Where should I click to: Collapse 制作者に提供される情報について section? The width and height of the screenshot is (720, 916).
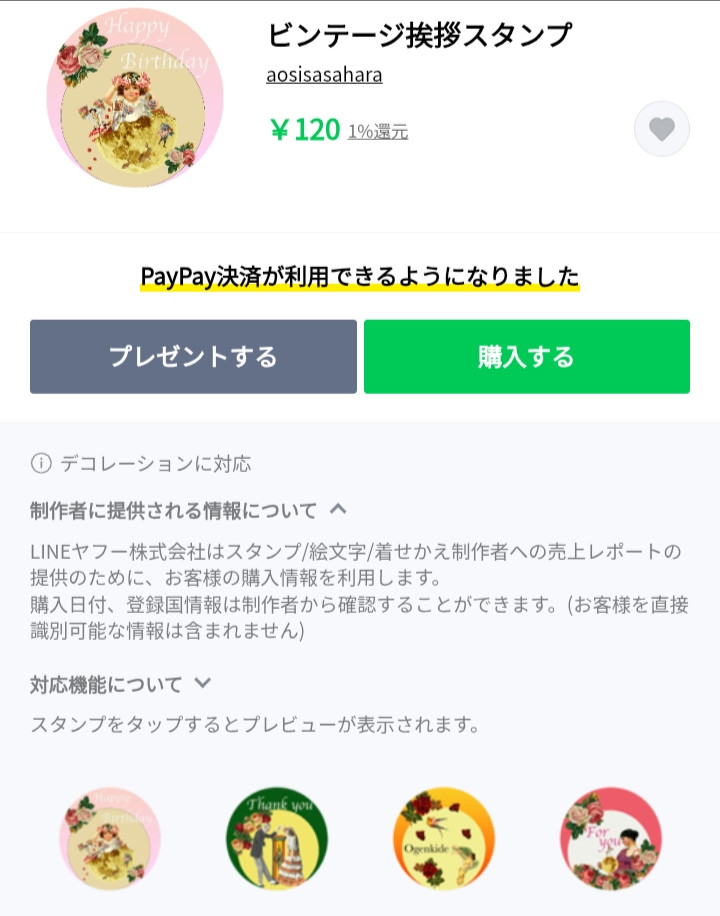[338, 510]
